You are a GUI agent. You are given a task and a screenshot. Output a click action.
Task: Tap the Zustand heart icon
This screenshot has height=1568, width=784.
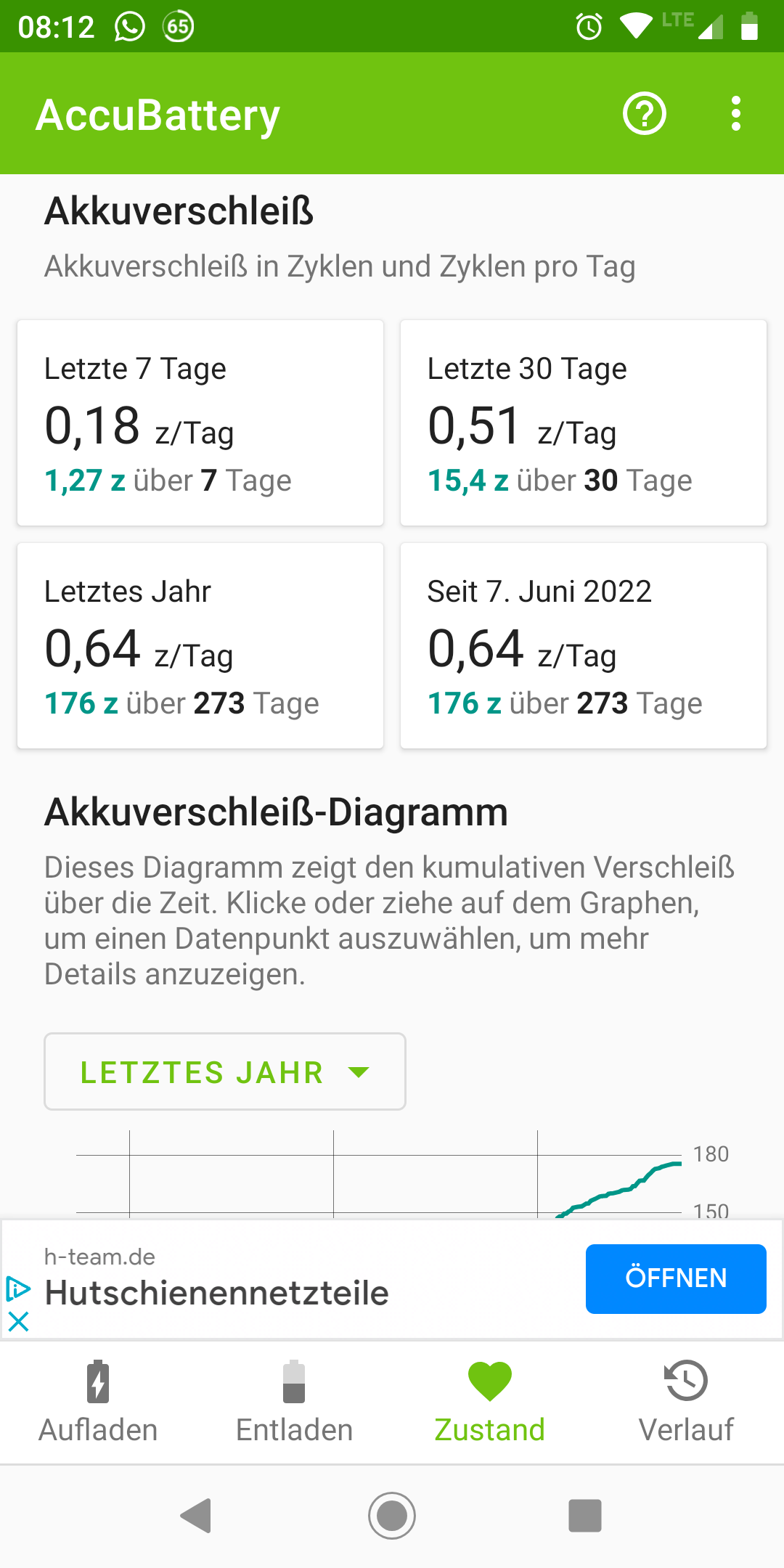(x=489, y=1379)
